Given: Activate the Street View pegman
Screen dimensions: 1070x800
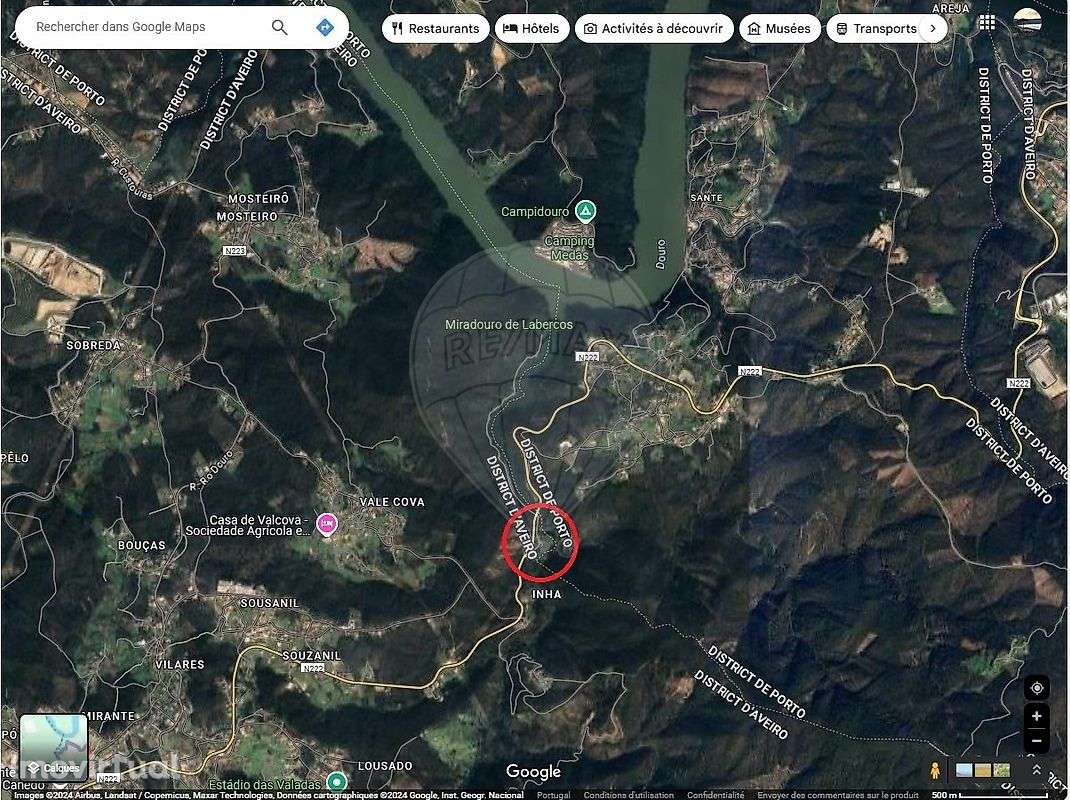Looking at the screenshot, I should [936, 770].
